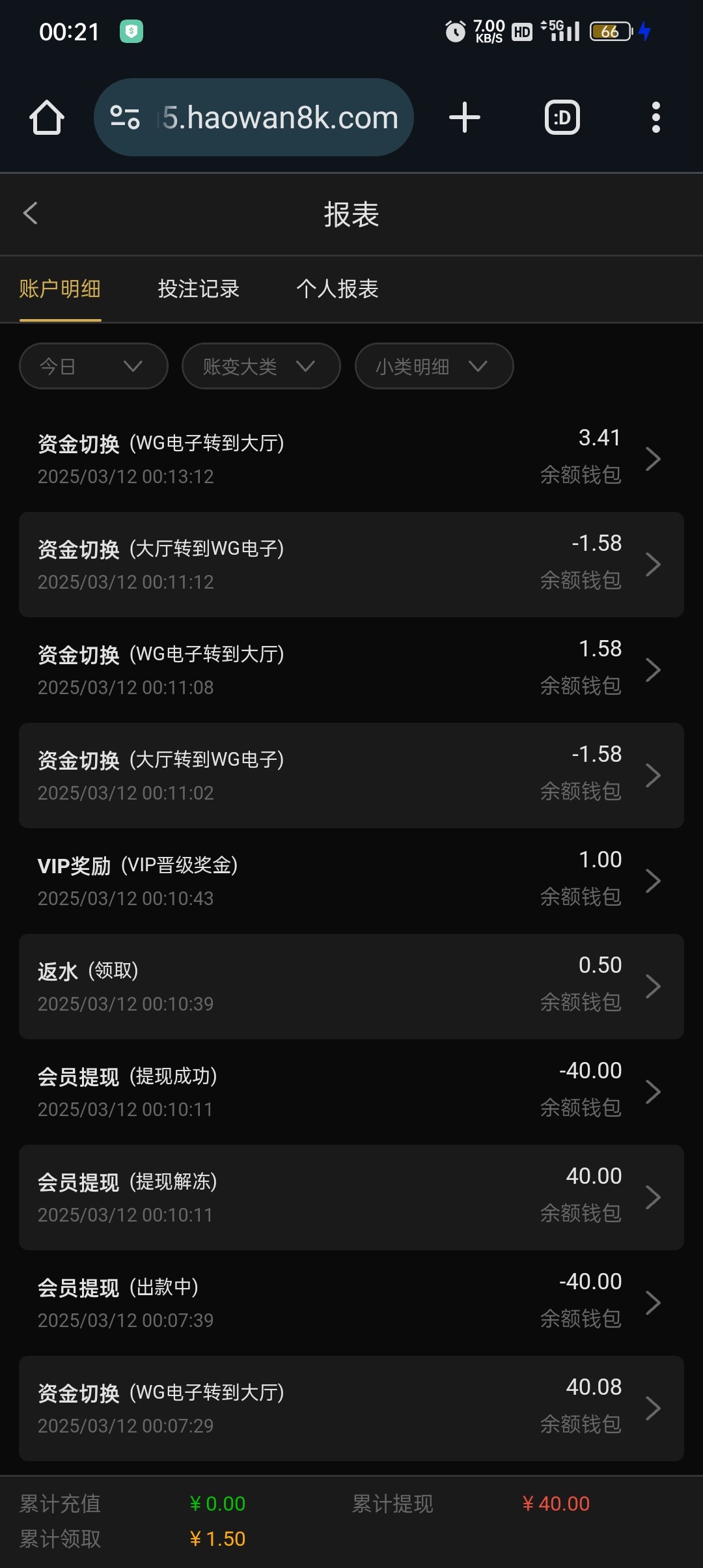
Task: Open the 会员提现 (提现成功) record
Action: [351, 1092]
